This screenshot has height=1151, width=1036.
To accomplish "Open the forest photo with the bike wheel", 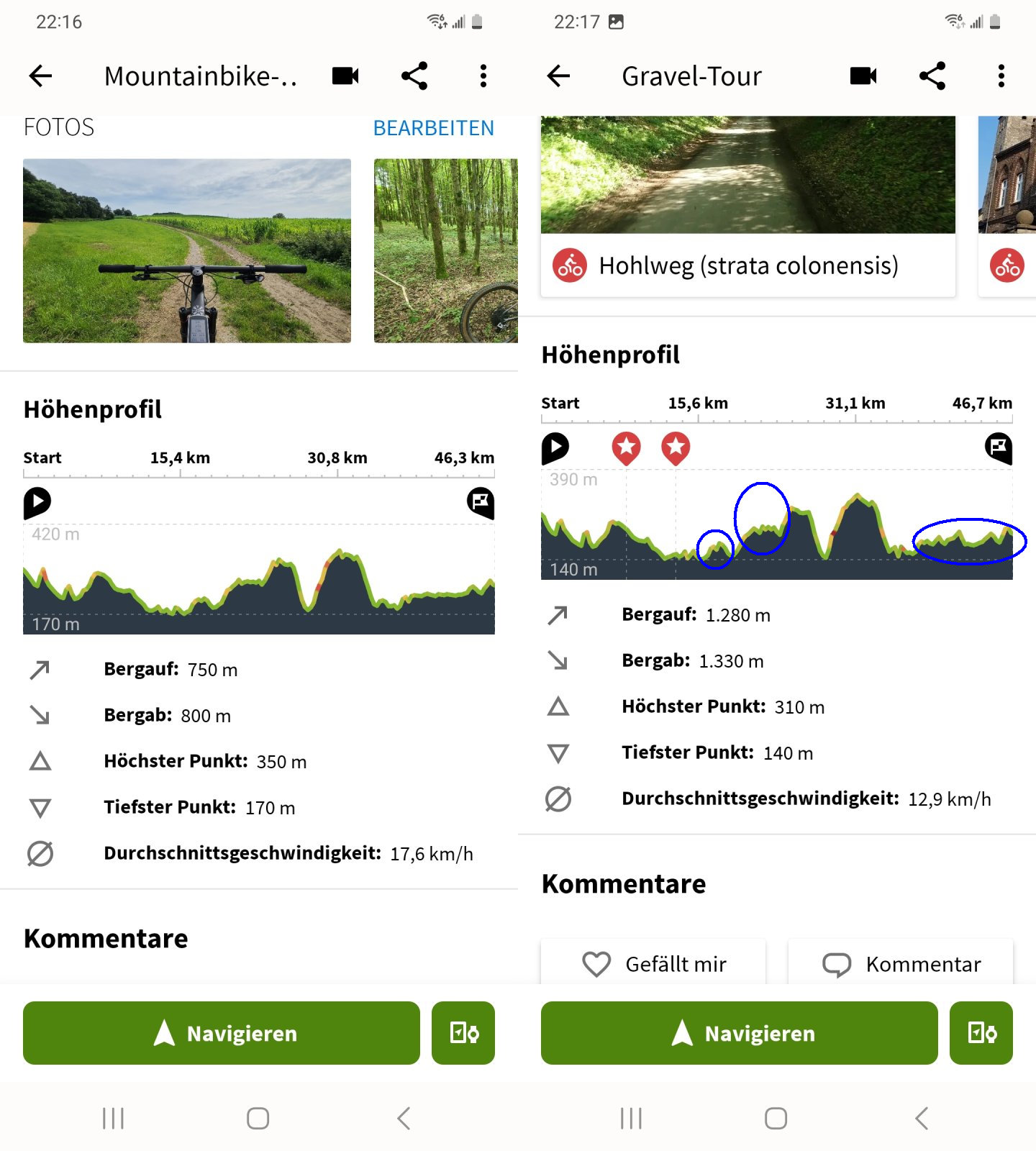I will click(445, 250).
